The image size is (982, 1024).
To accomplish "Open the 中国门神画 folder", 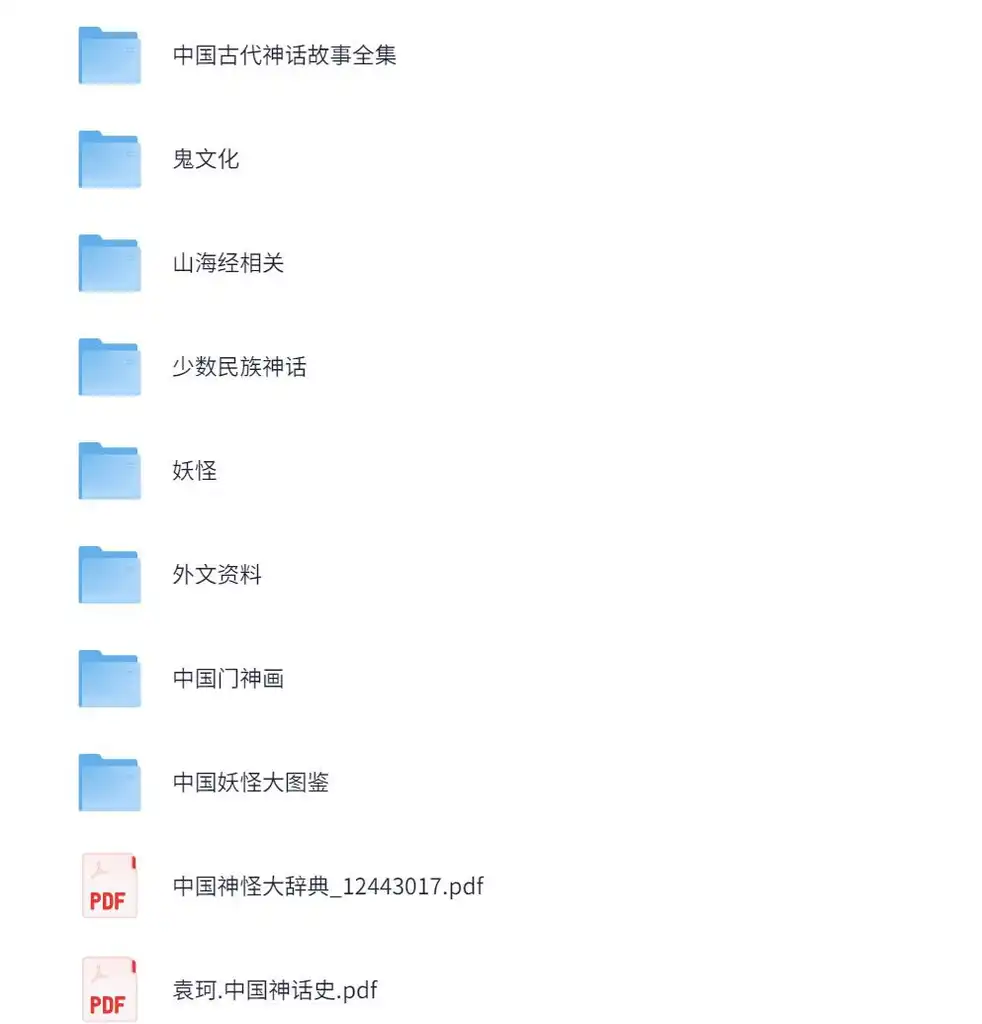I will (228, 679).
